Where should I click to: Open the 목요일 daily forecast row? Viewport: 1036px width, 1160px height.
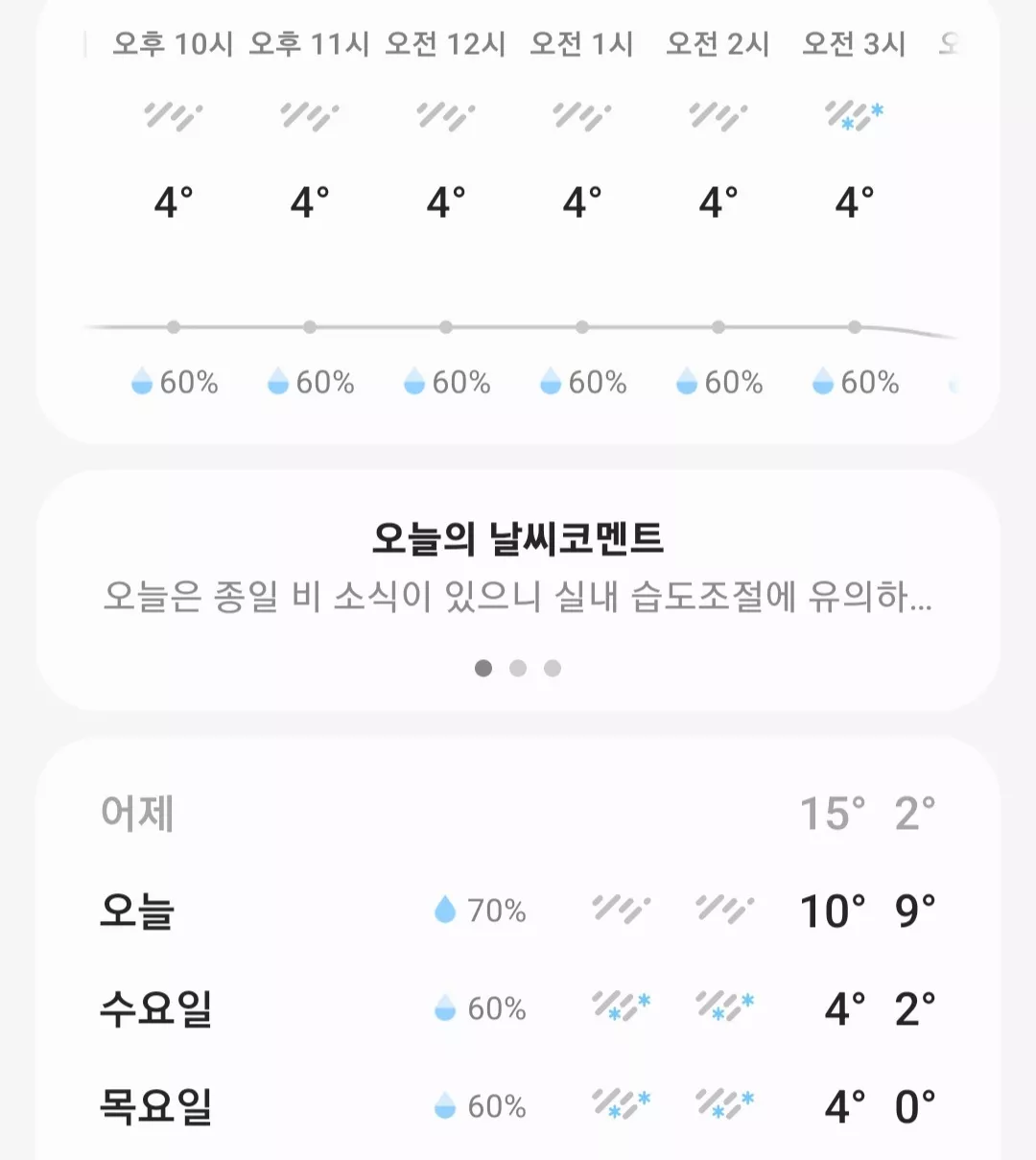[x=518, y=1106]
